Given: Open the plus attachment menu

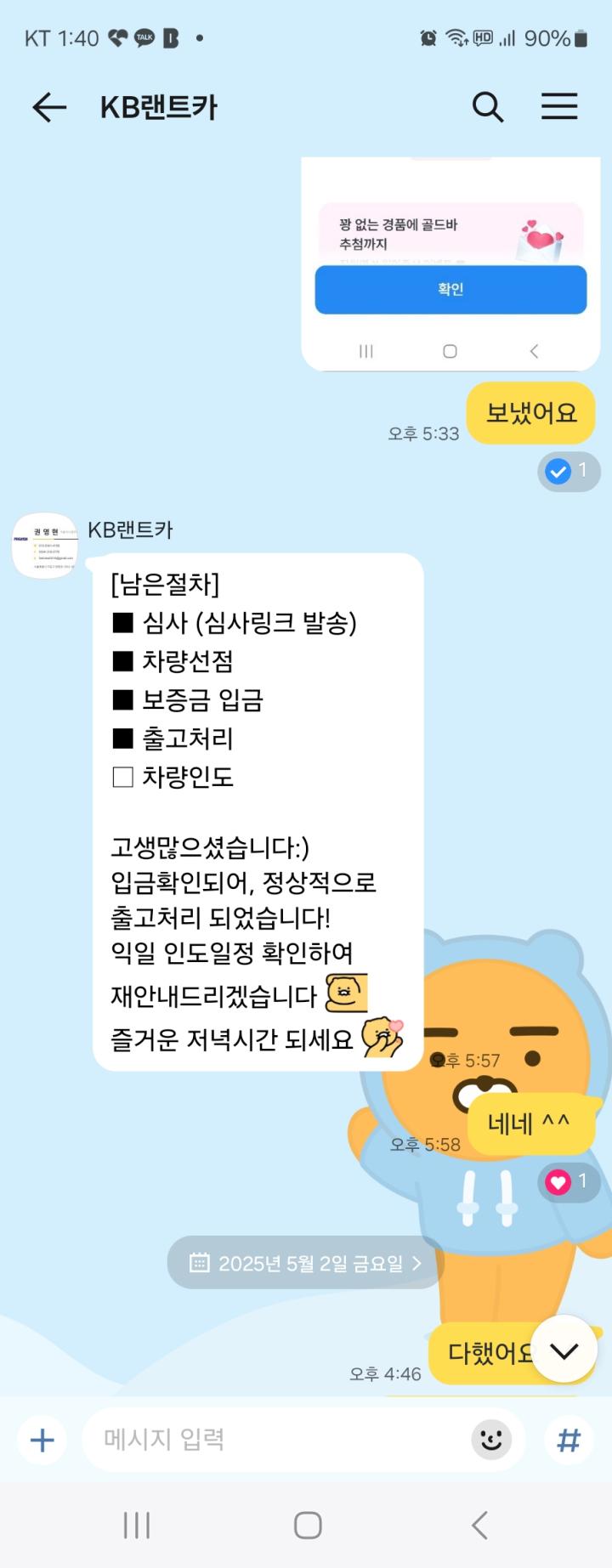Looking at the screenshot, I should pyautogui.click(x=42, y=1440).
